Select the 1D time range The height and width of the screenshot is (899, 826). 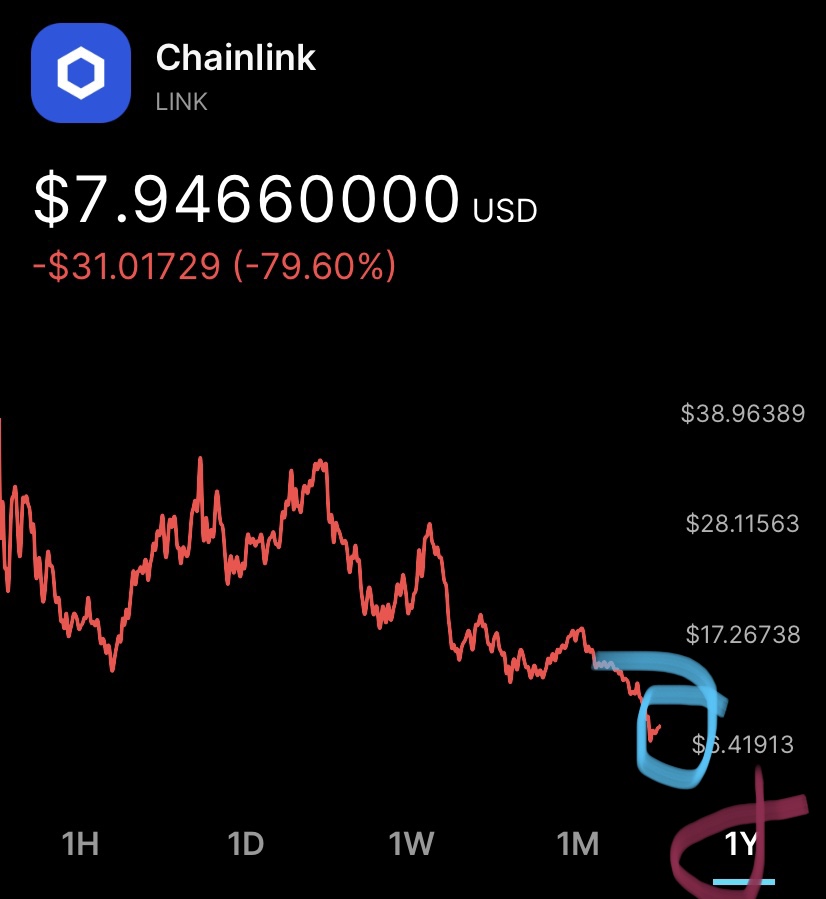pyautogui.click(x=246, y=845)
